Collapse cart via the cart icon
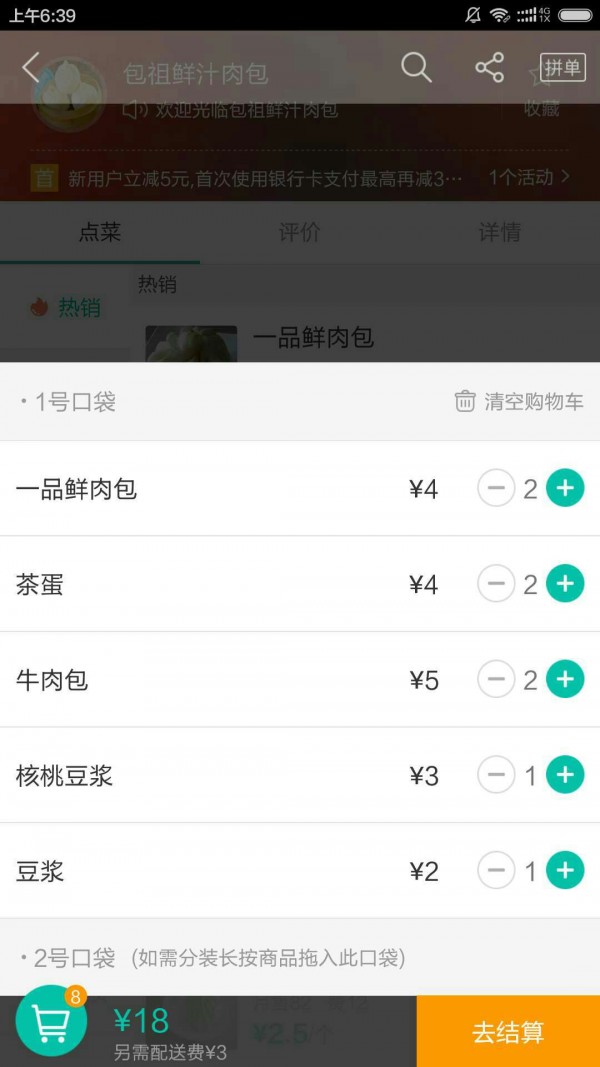The width and height of the screenshot is (600, 1067). (51, 1021)
